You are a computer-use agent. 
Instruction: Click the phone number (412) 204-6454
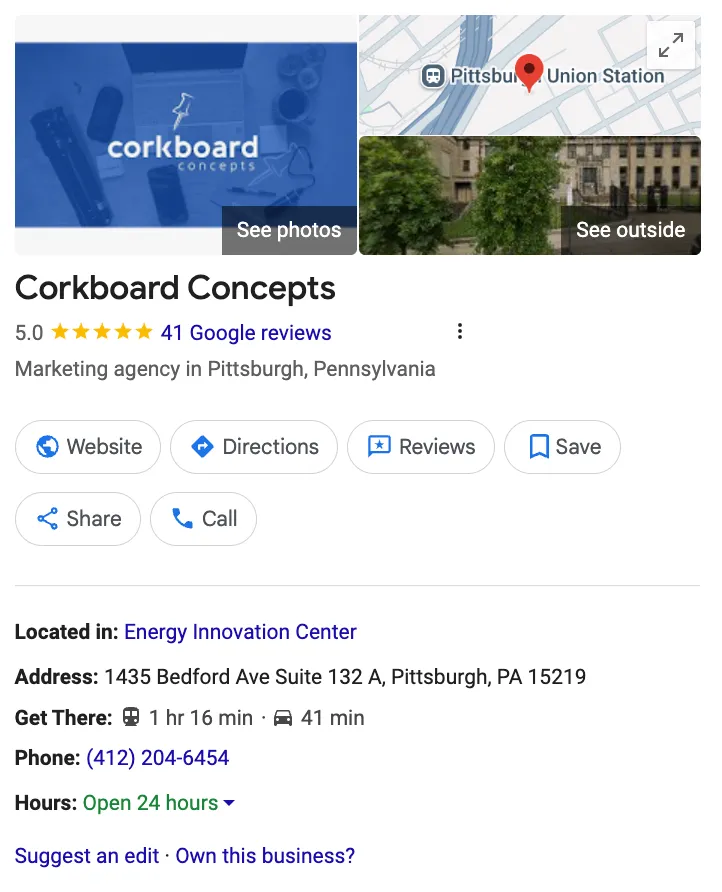(157, 758)
